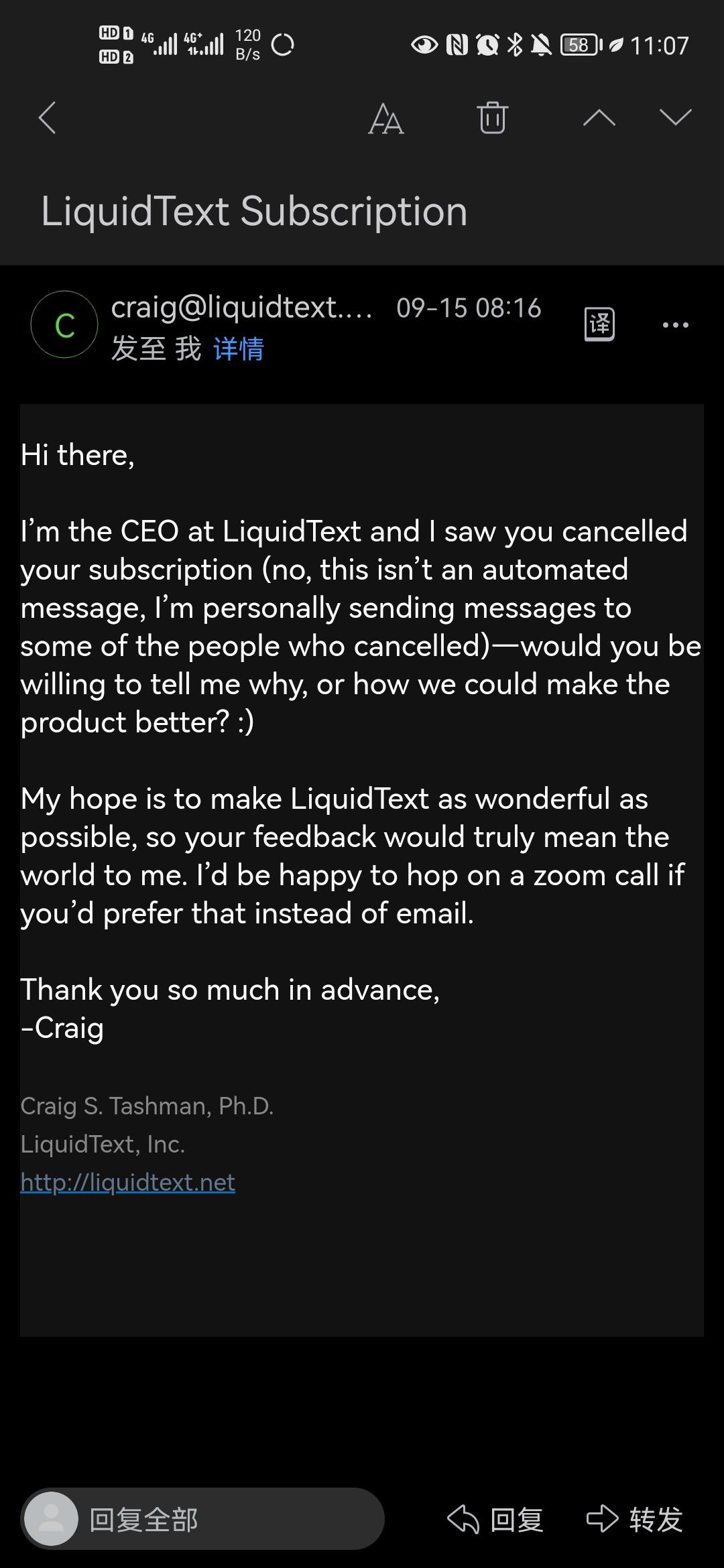Tap the sender avatar with letter C
724x1568 pixels.
(64, 324)
